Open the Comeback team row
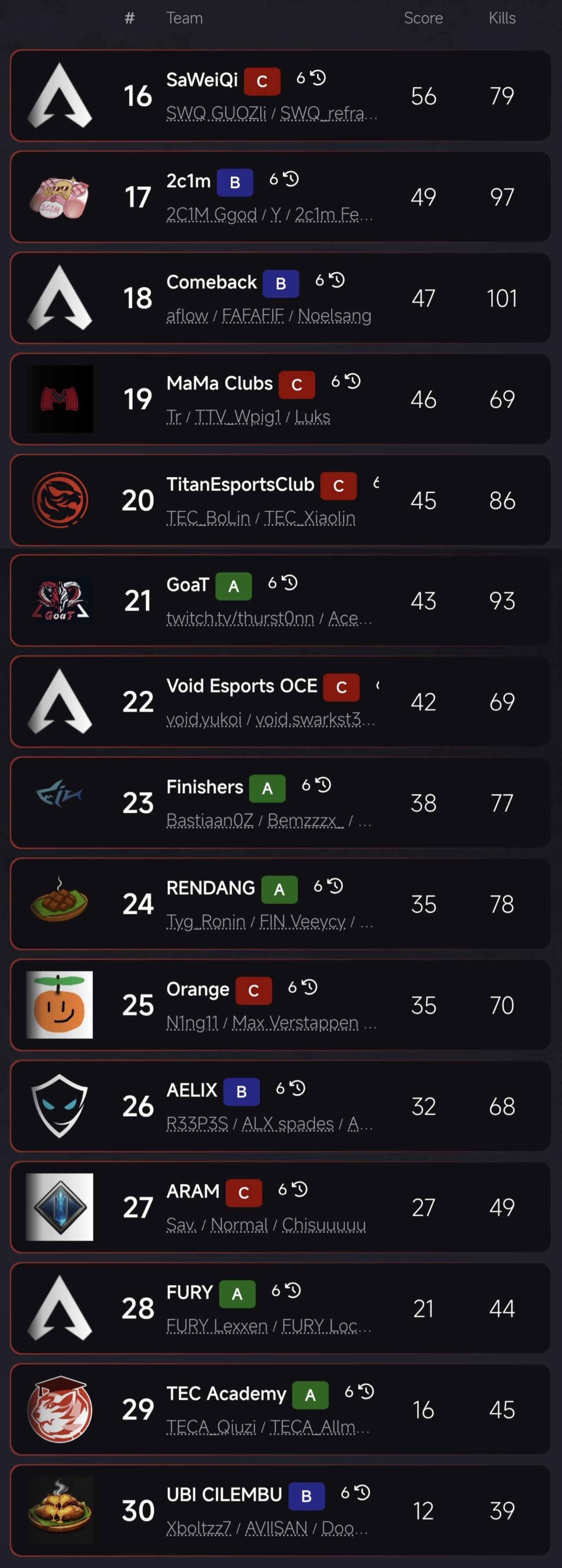Image resolution: width=562 pixels, height=1568 pixels. 281,298
